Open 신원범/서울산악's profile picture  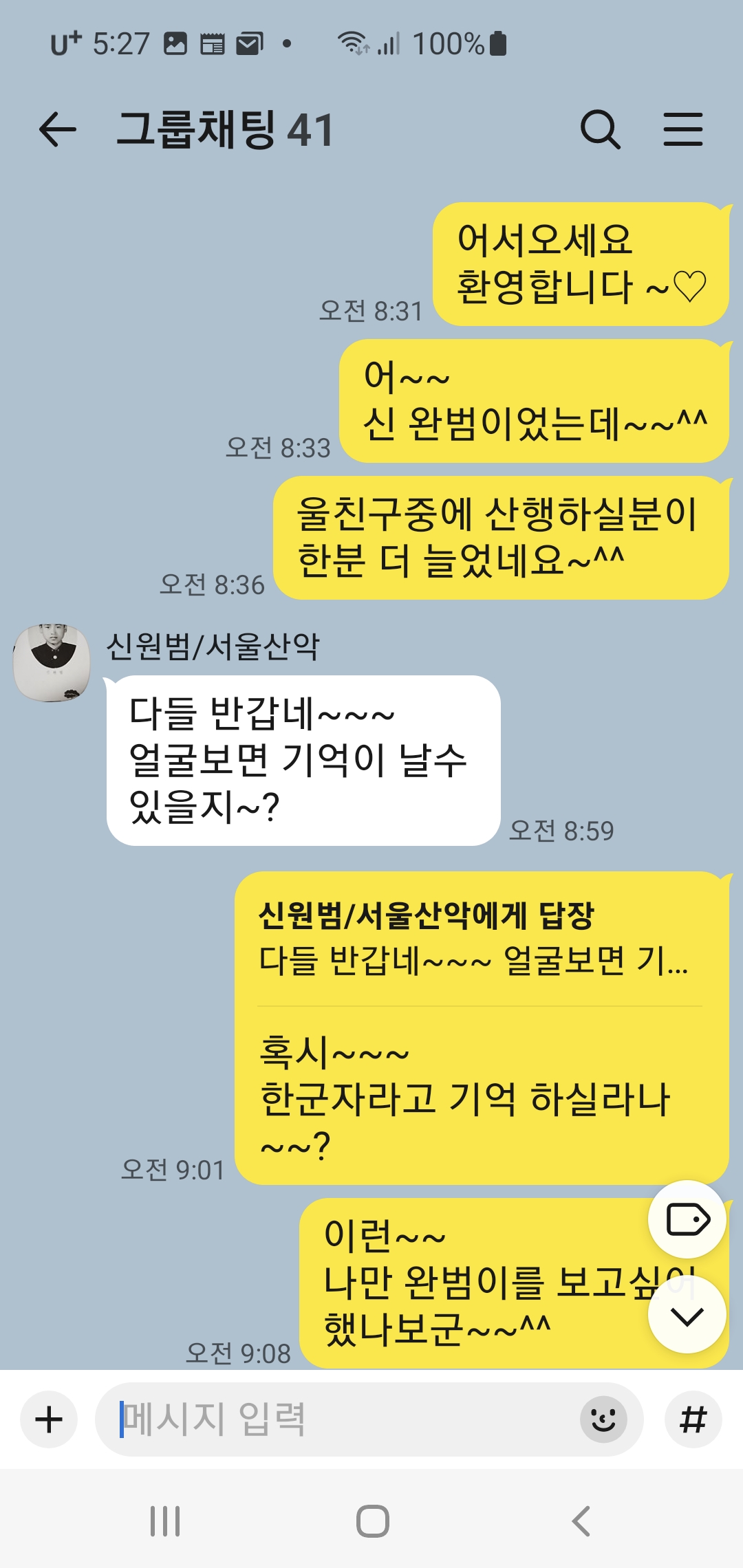[x=52, y=663]
